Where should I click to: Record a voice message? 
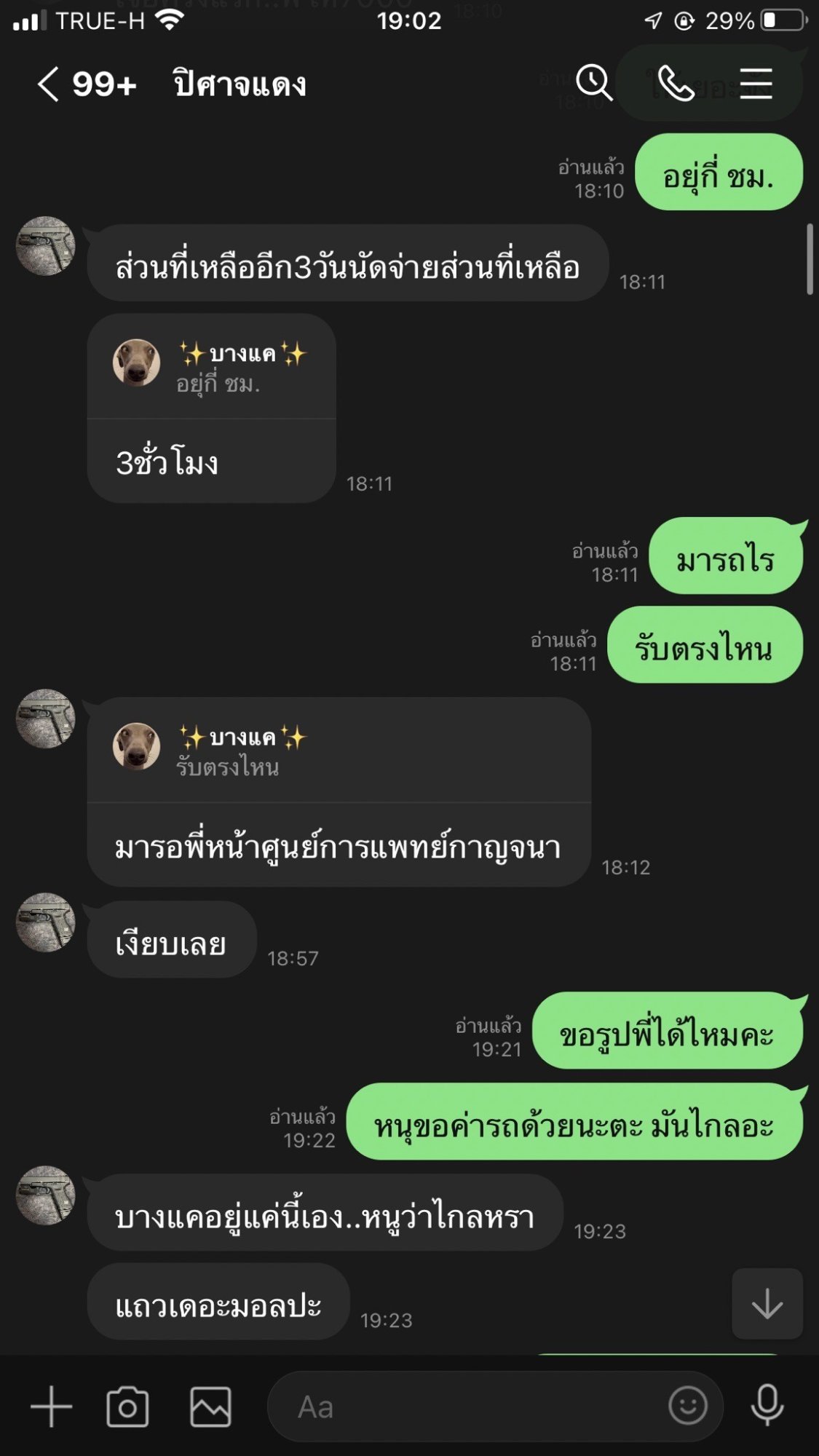[767, 1405]
